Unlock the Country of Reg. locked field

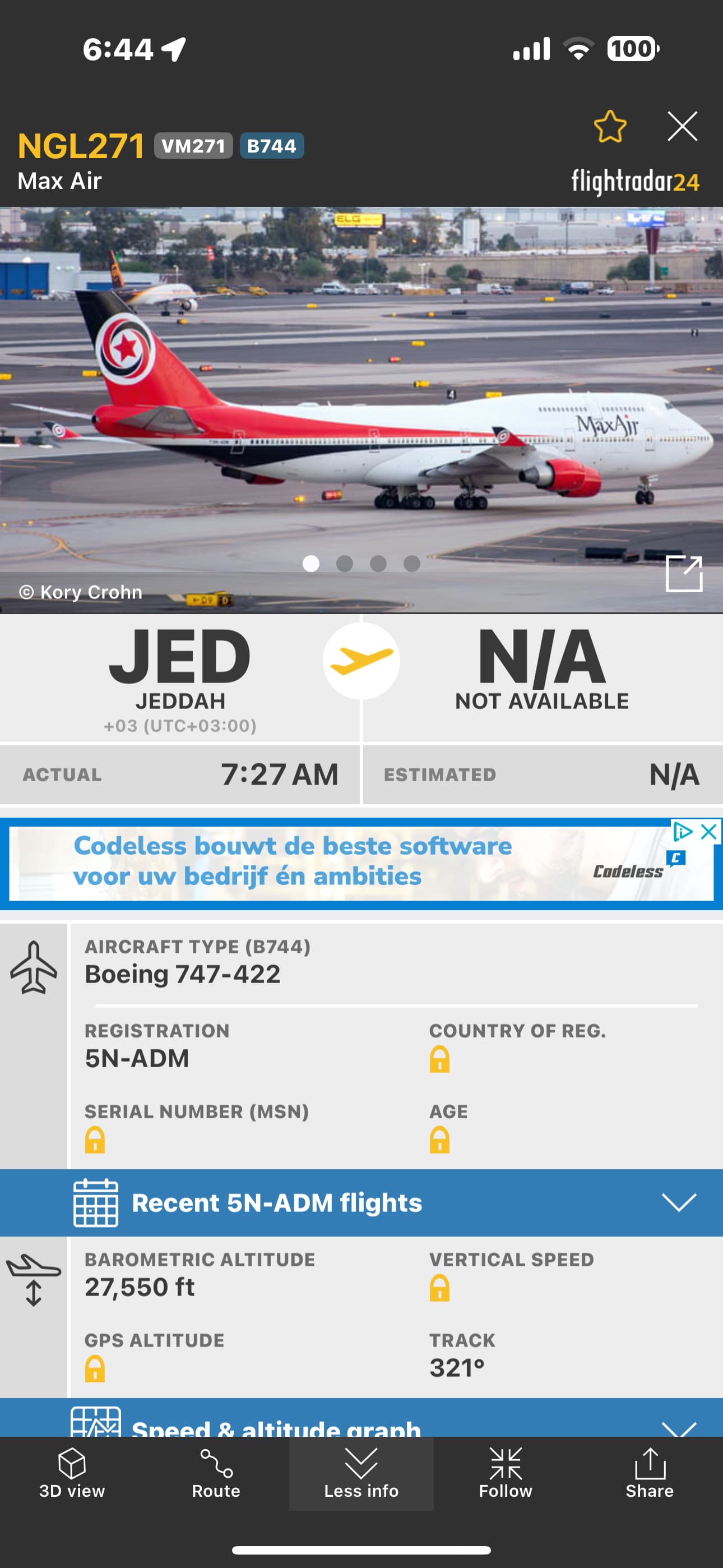pyautogui.click(x=439, y=1059)
